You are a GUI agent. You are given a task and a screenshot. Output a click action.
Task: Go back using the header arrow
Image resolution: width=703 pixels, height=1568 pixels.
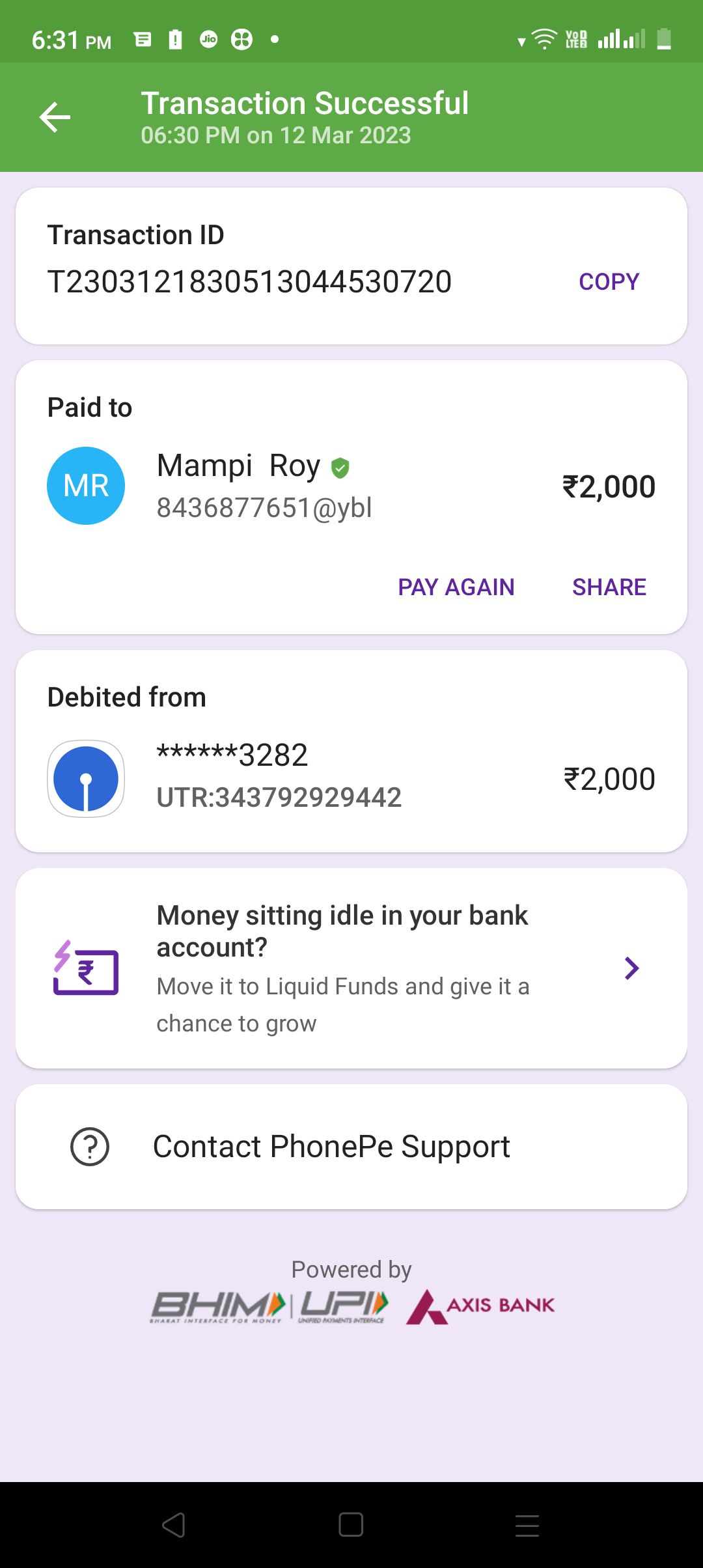tap(55, 117)
